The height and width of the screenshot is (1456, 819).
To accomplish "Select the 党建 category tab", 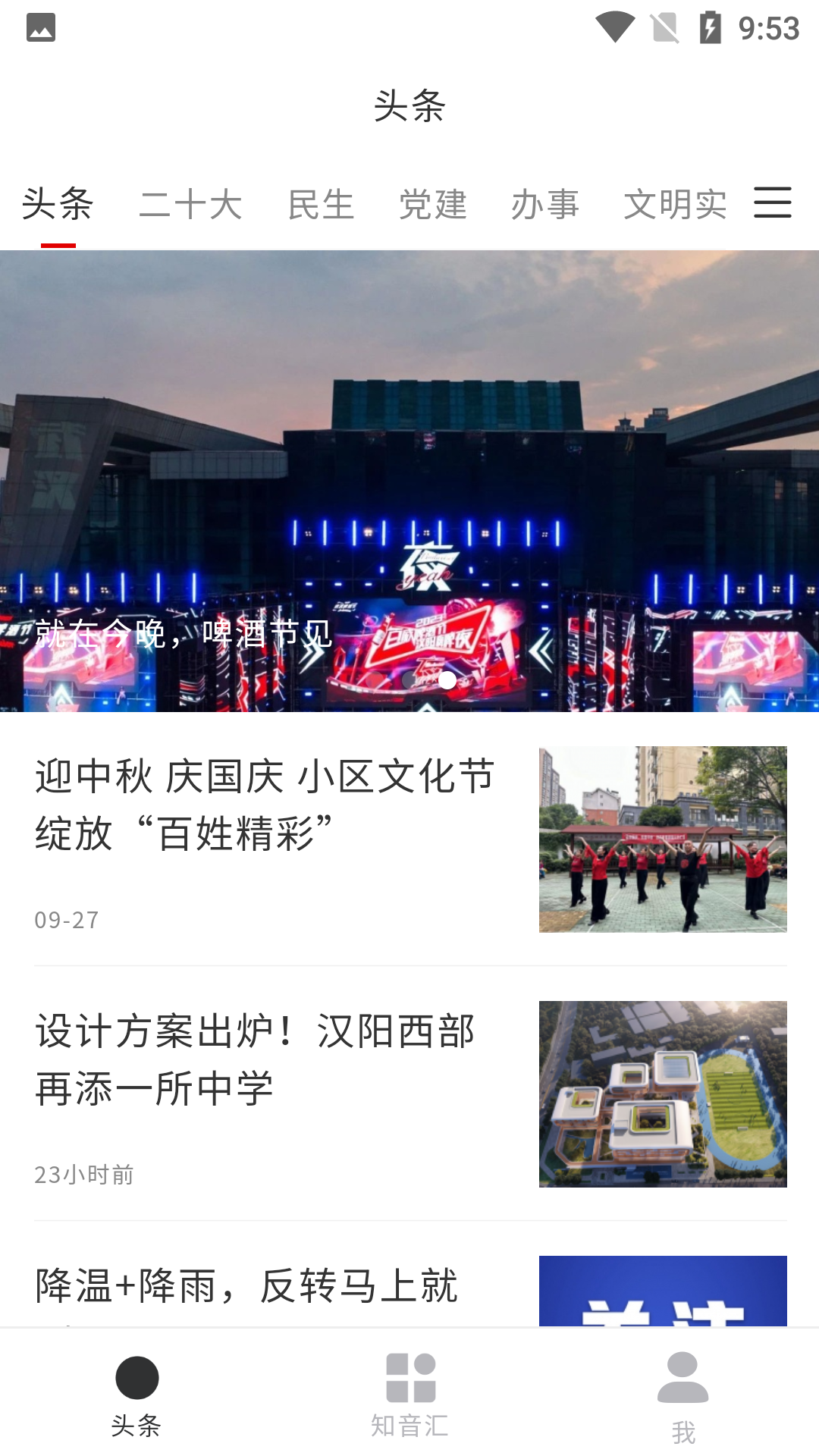I will coord(432,203).
